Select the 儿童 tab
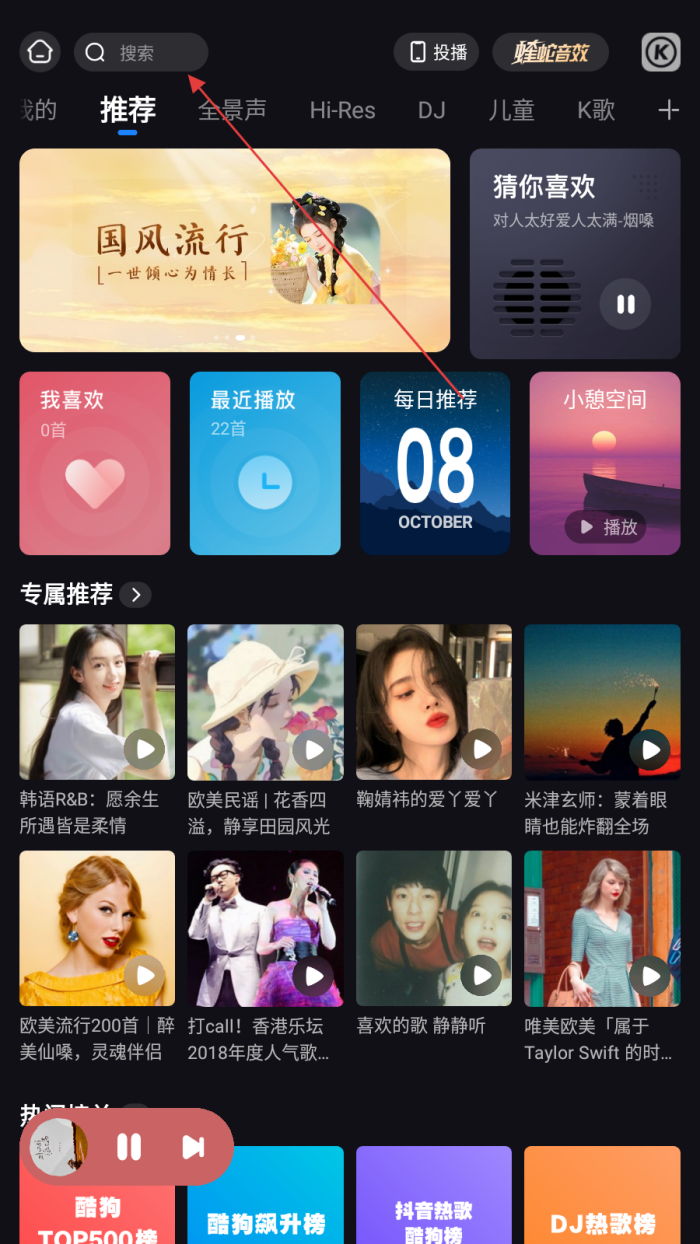The width and height of the screenshot is (700, 1244). (511, 110)
